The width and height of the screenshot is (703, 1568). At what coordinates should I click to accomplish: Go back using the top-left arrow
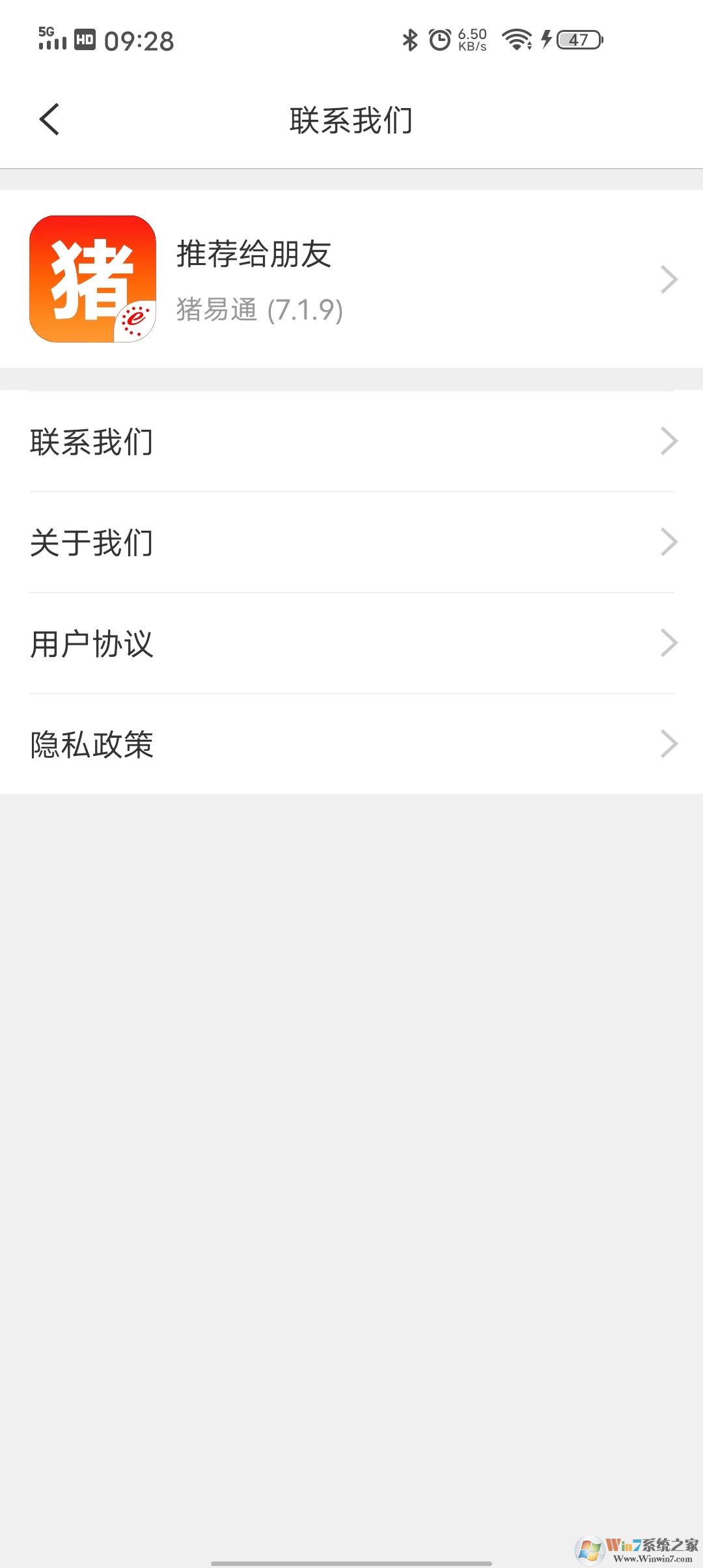[x=49, y=120]
